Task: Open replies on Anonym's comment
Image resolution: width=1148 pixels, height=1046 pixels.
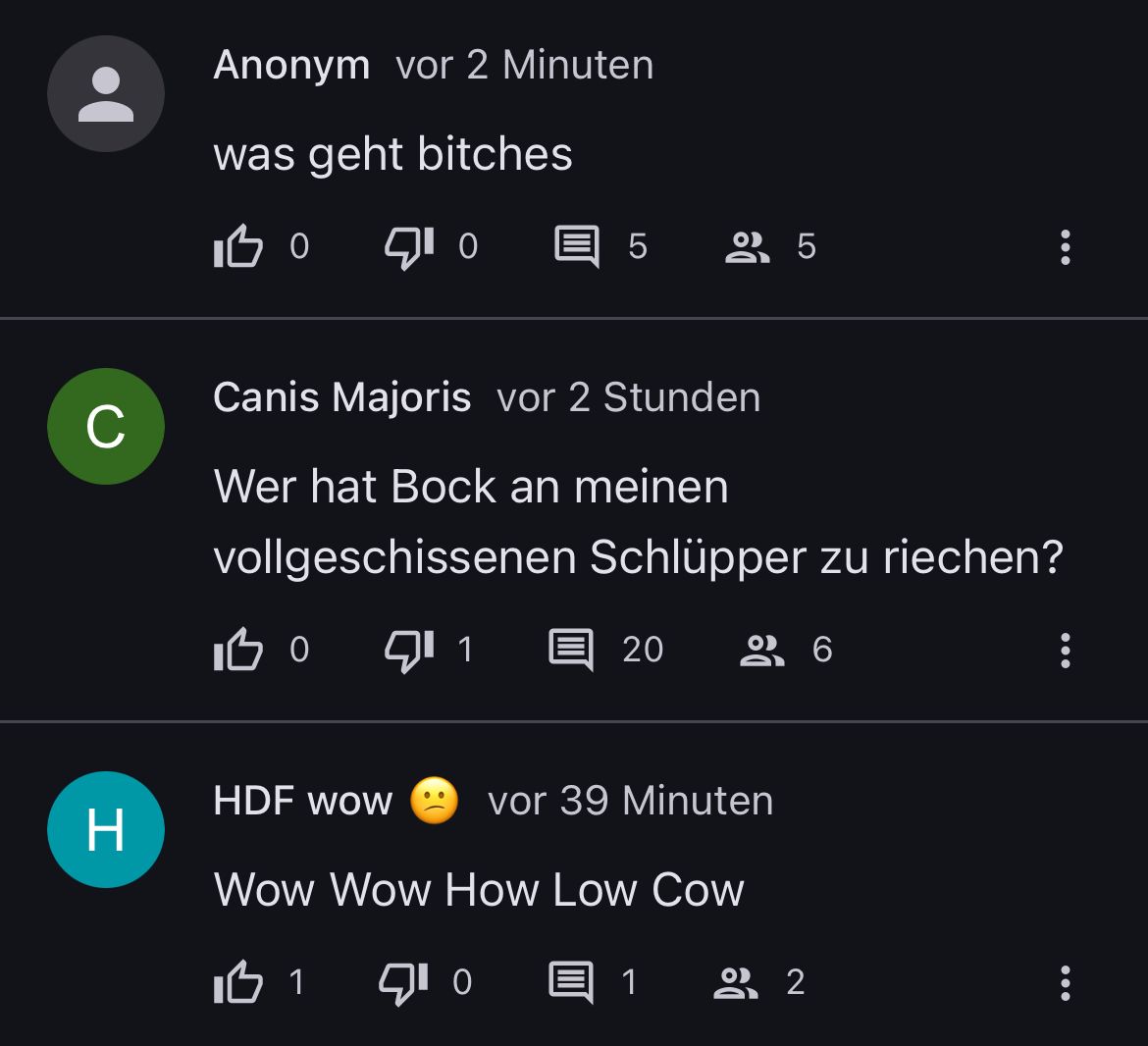Action: click(577, 246)
